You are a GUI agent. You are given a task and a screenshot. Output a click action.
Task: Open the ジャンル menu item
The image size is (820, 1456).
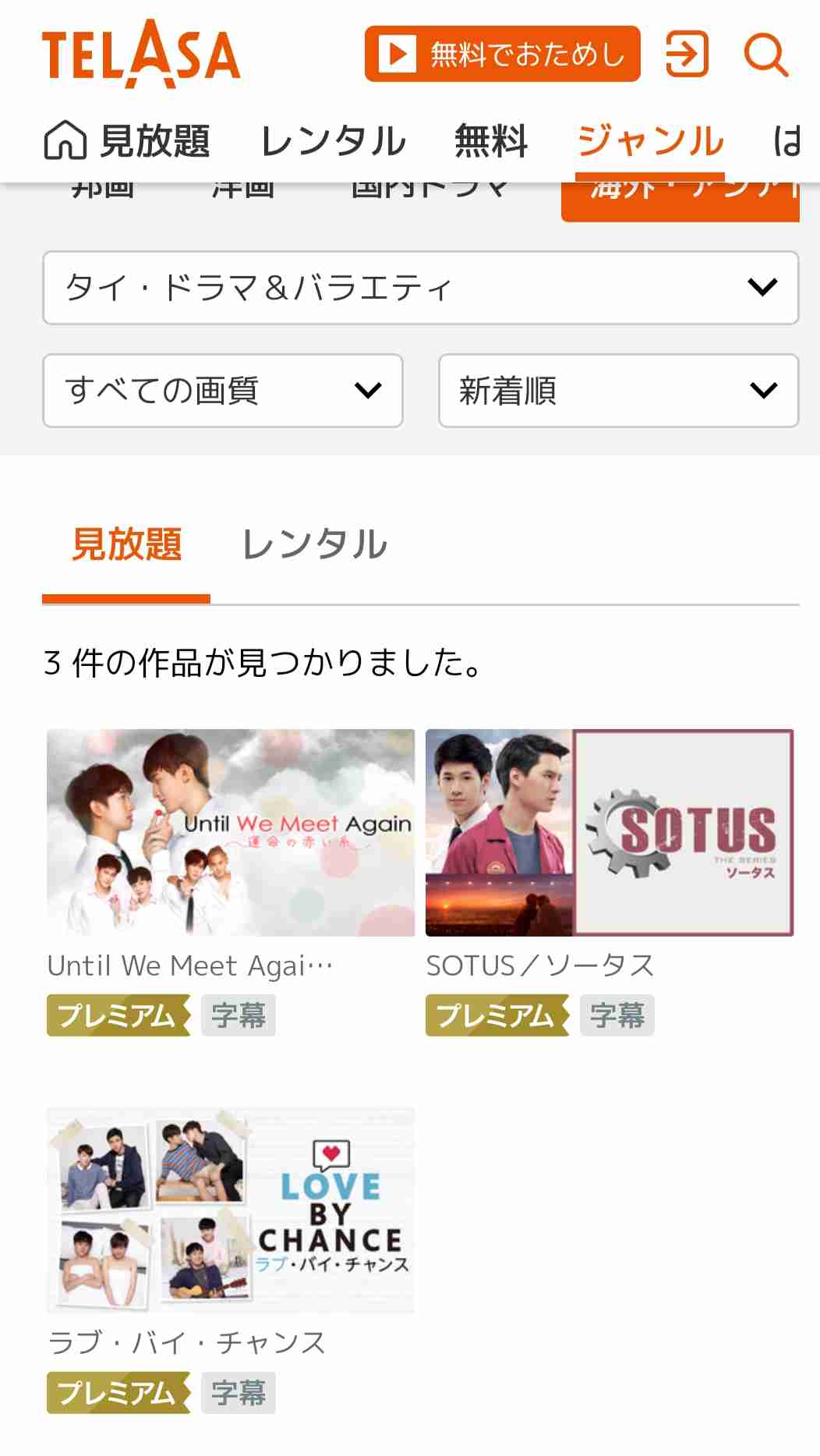pyautogui.click(x=650, y=140)
